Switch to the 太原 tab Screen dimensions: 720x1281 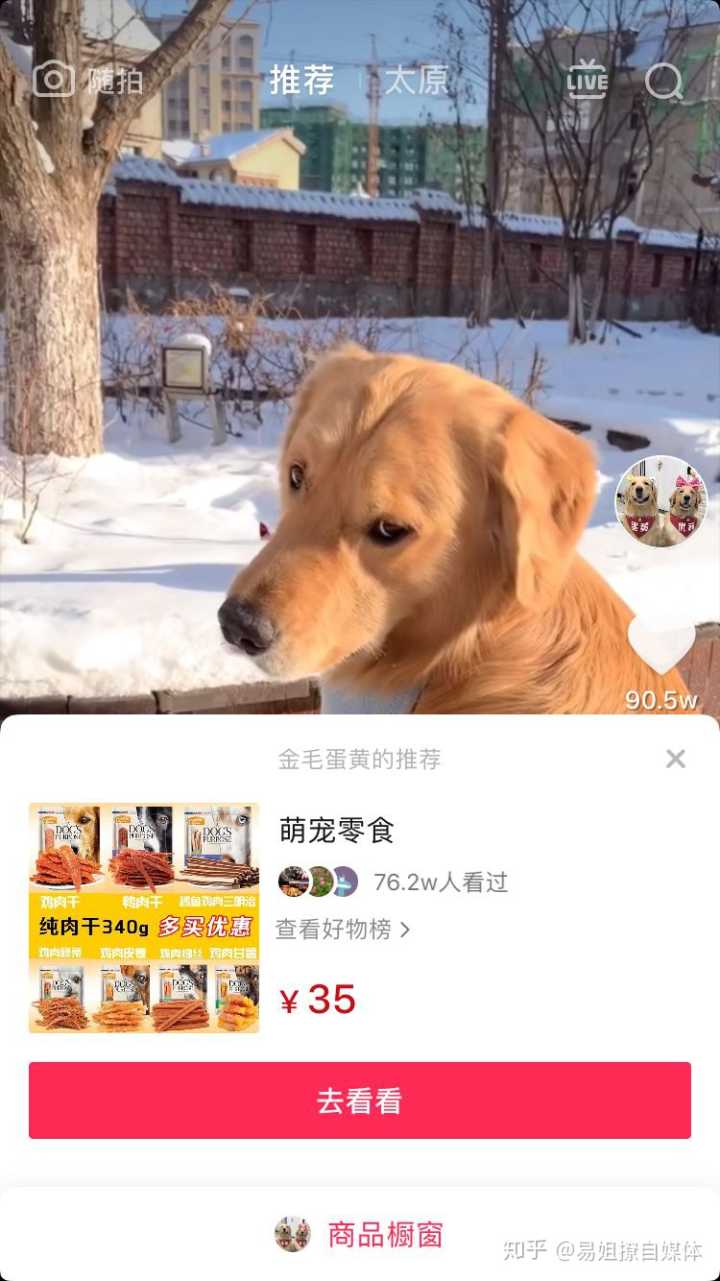point(416,80)
